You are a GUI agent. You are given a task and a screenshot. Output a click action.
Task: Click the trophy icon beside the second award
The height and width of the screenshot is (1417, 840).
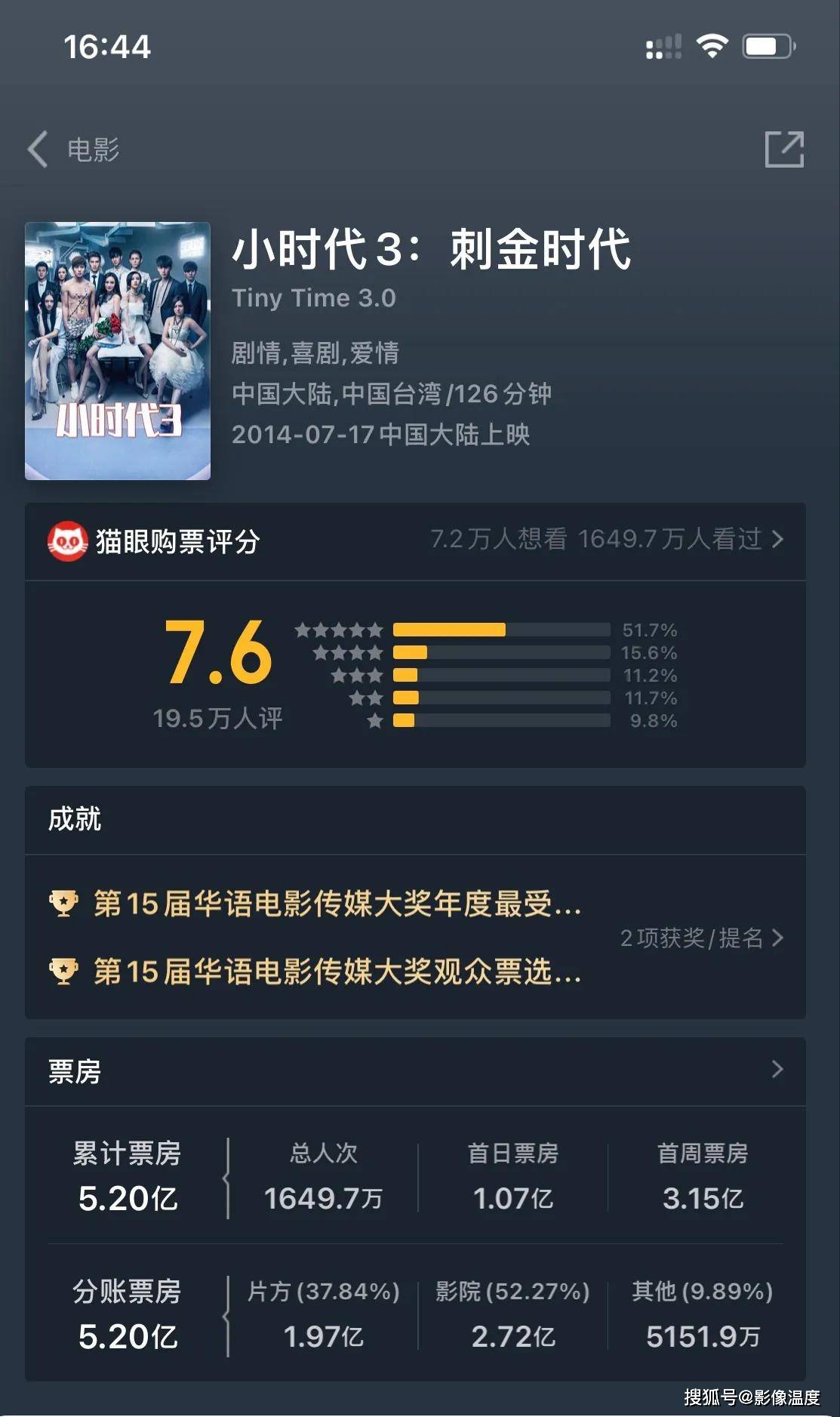point(65,972)
